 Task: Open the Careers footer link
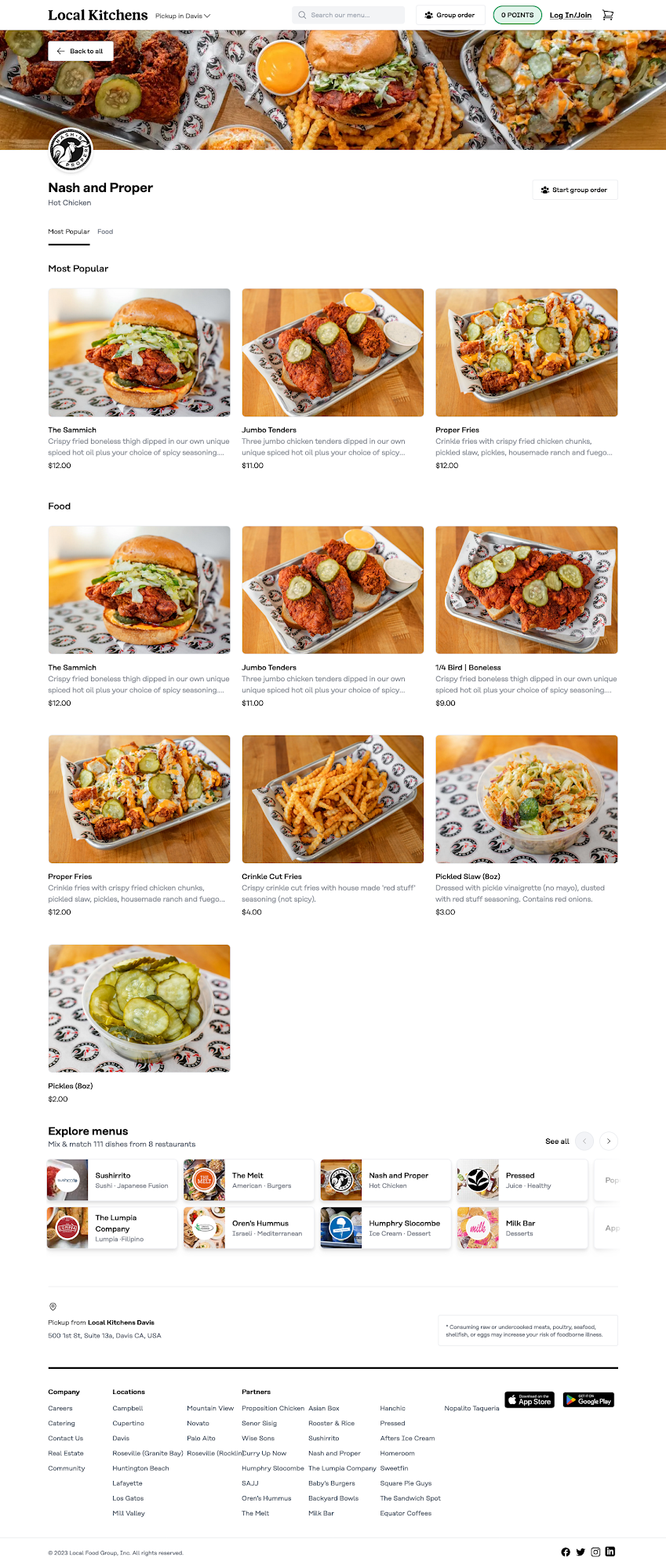pos(60,1409)
